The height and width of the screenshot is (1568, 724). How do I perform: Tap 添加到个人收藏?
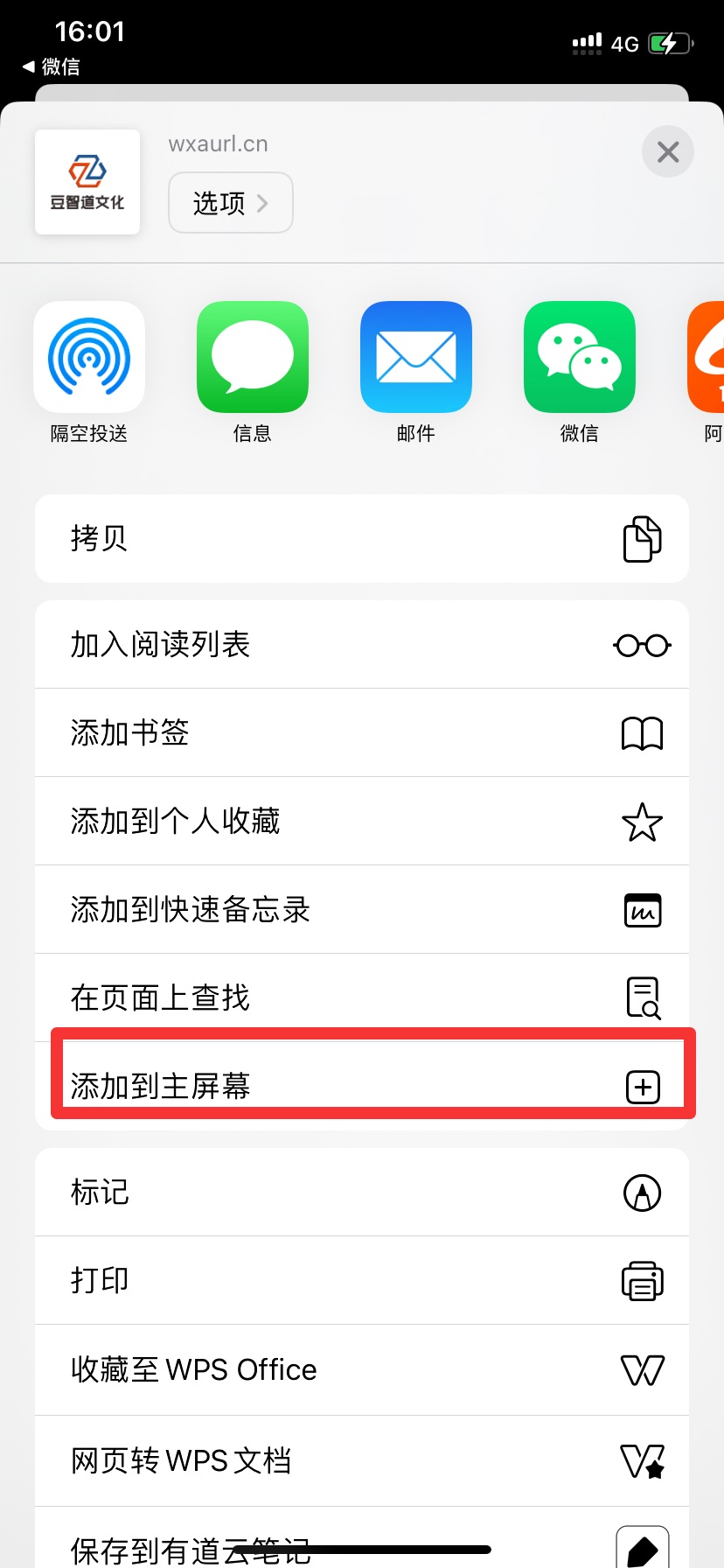pos(362,822)
